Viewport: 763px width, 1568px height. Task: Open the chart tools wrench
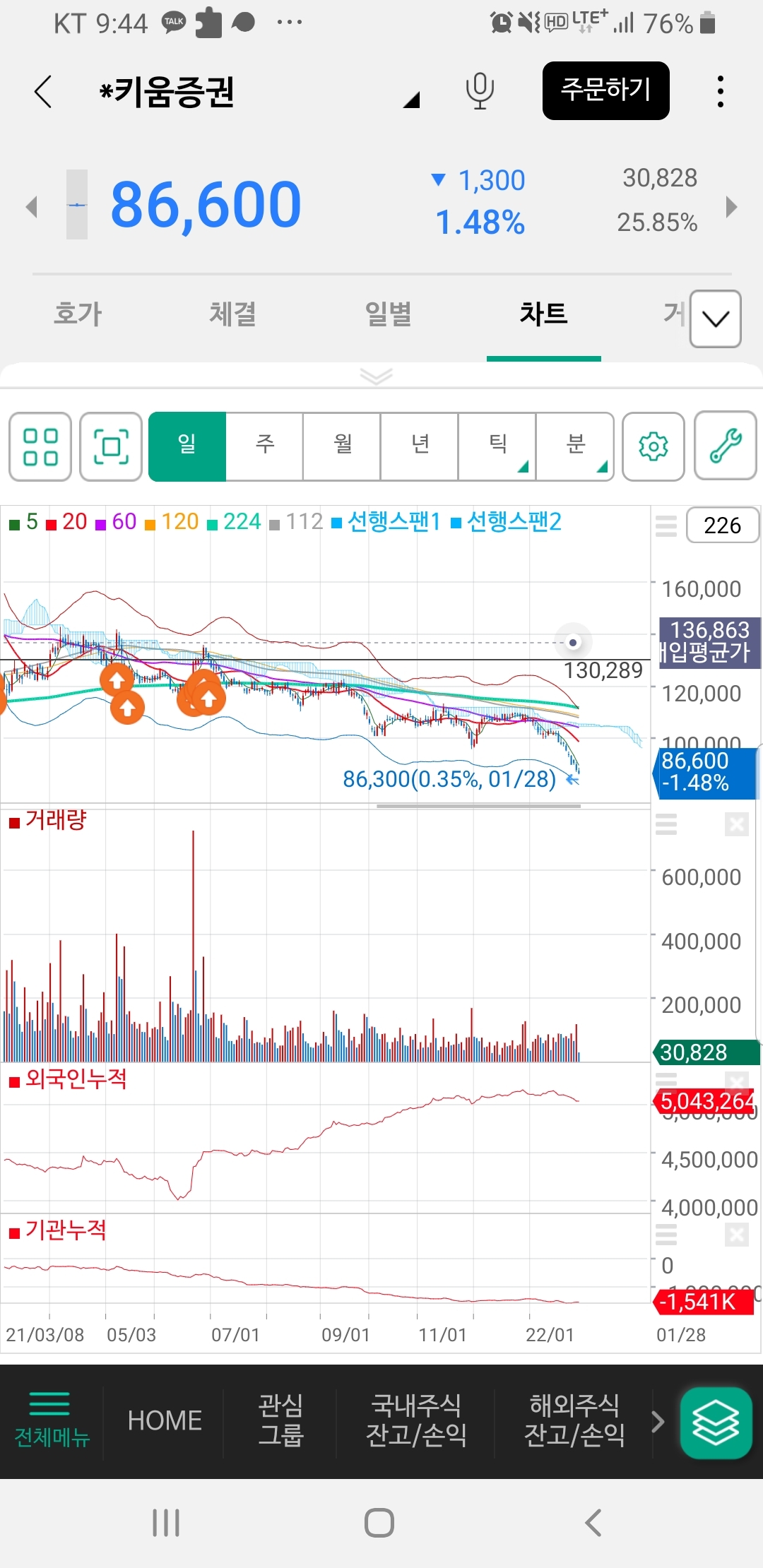pos(726,446)
